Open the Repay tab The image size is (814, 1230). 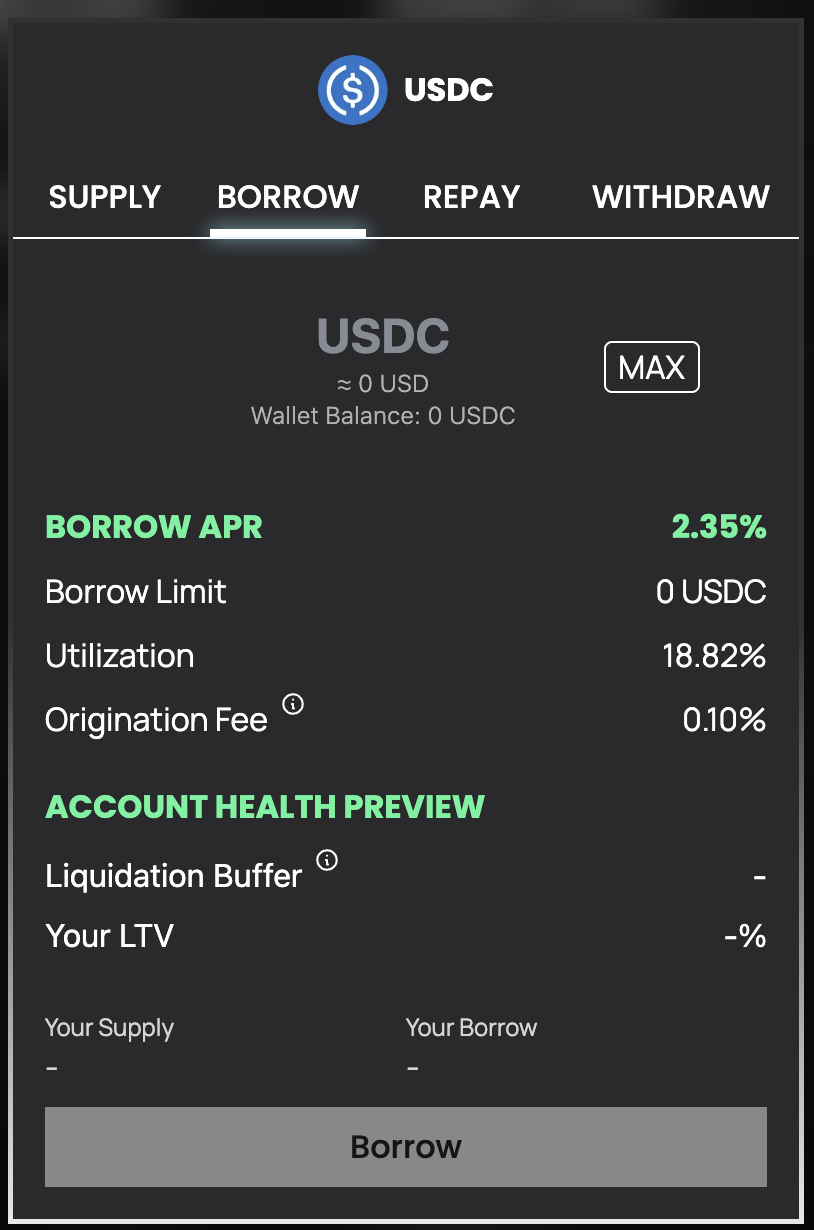click(x=471, y=197)
